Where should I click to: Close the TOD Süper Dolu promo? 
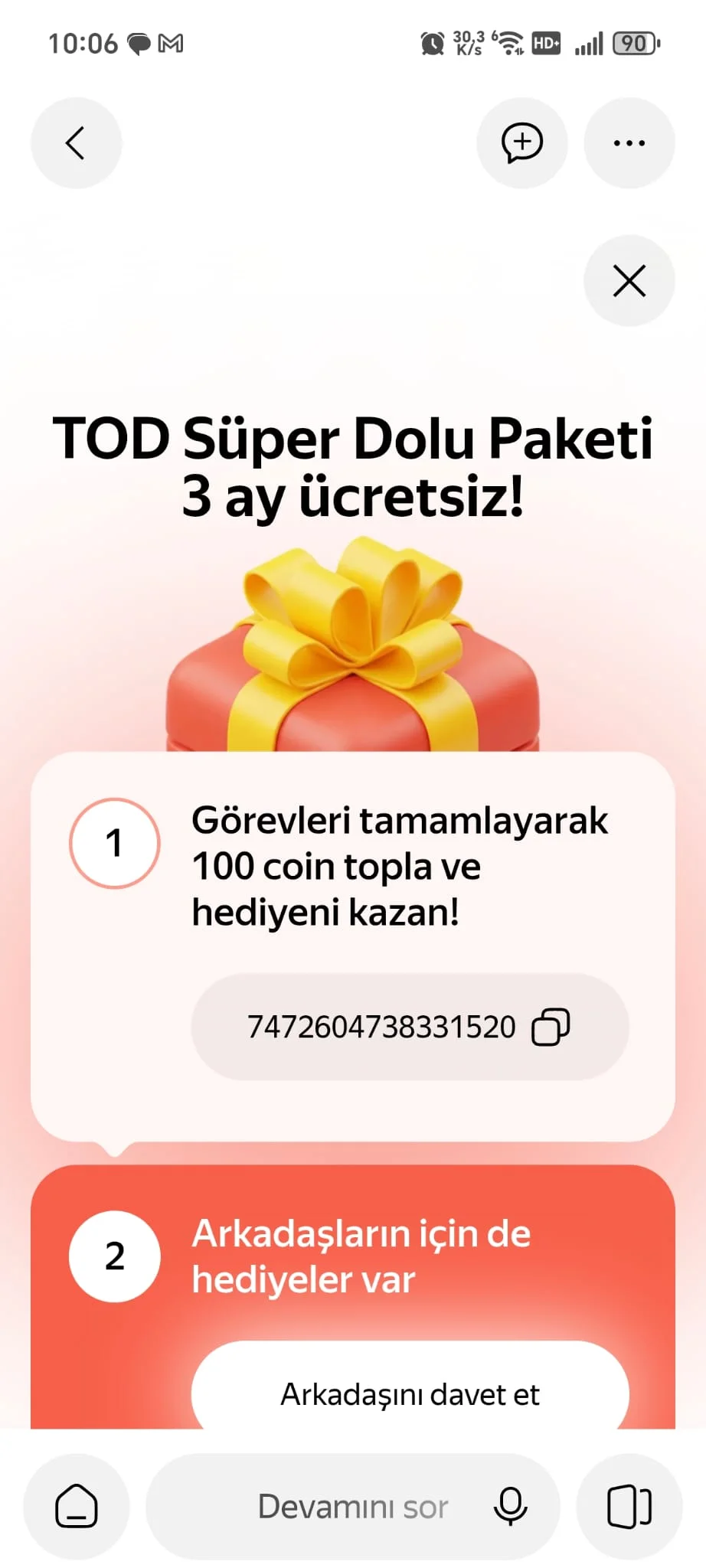(629, 281)
